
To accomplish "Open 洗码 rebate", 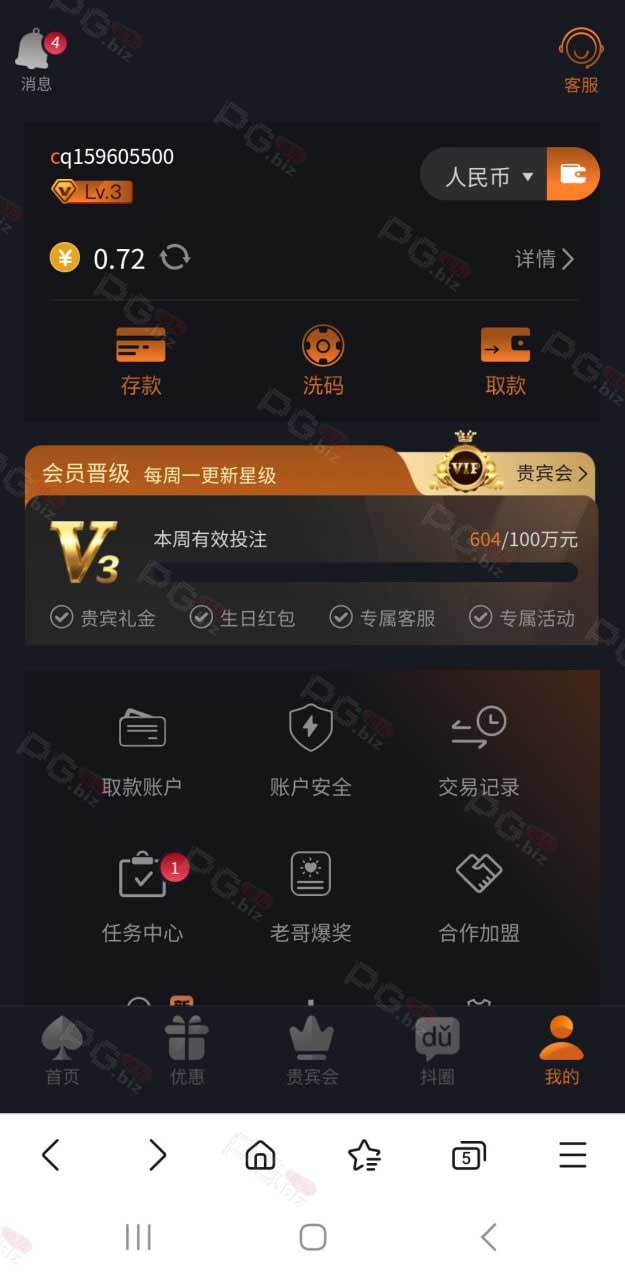I will coord(323,361).
